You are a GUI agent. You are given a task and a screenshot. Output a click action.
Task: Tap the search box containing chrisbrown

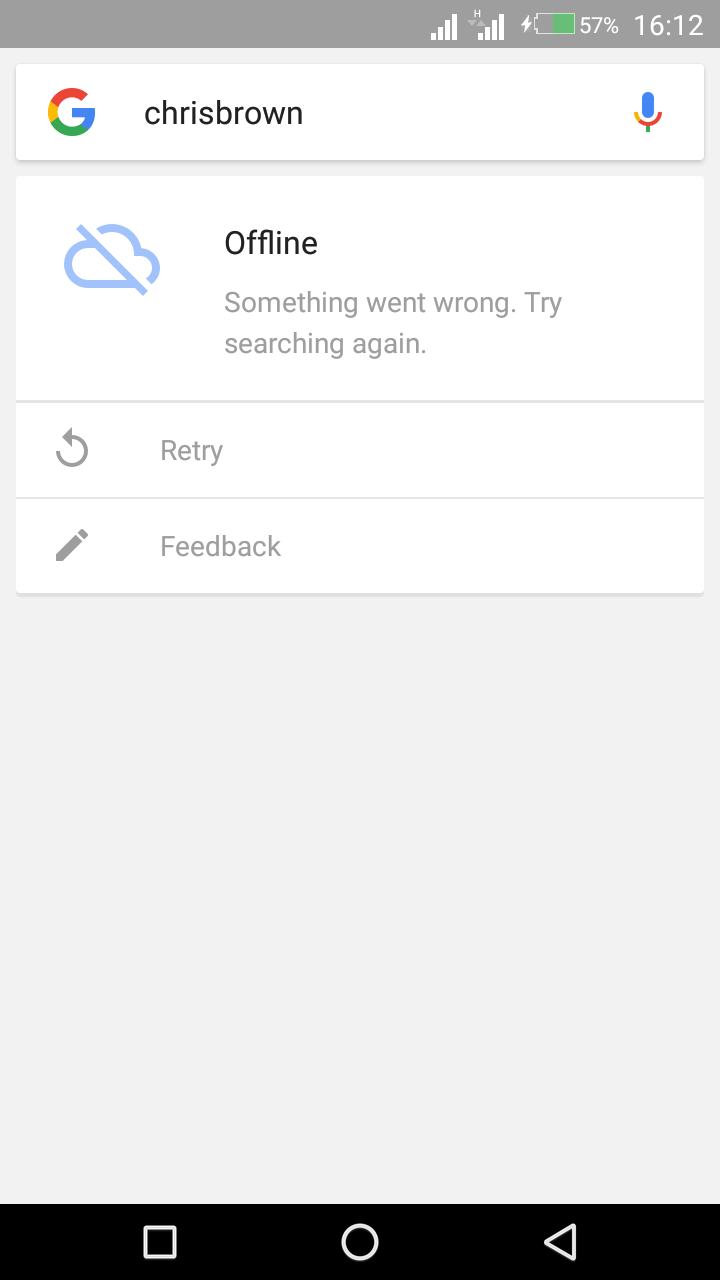tap(360, 112)
